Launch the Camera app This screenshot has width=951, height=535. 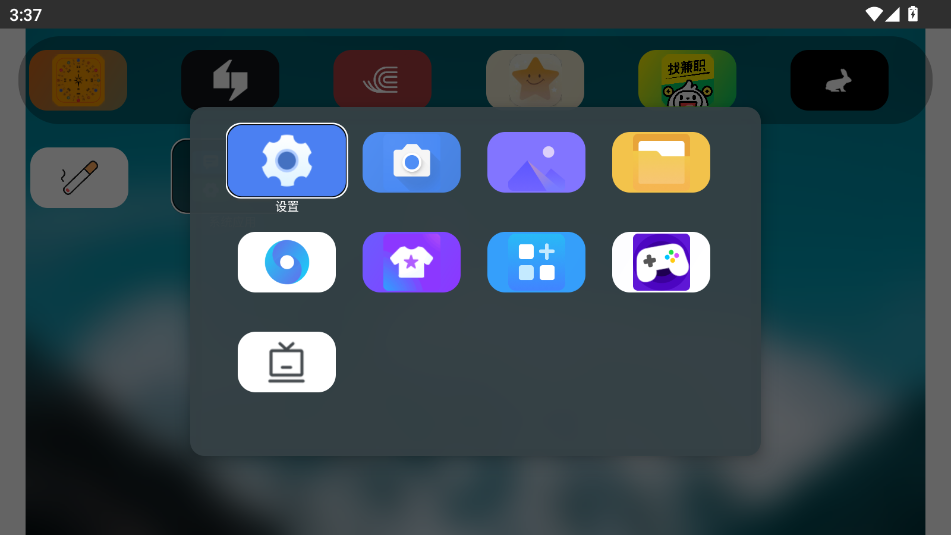coord(411,162)
